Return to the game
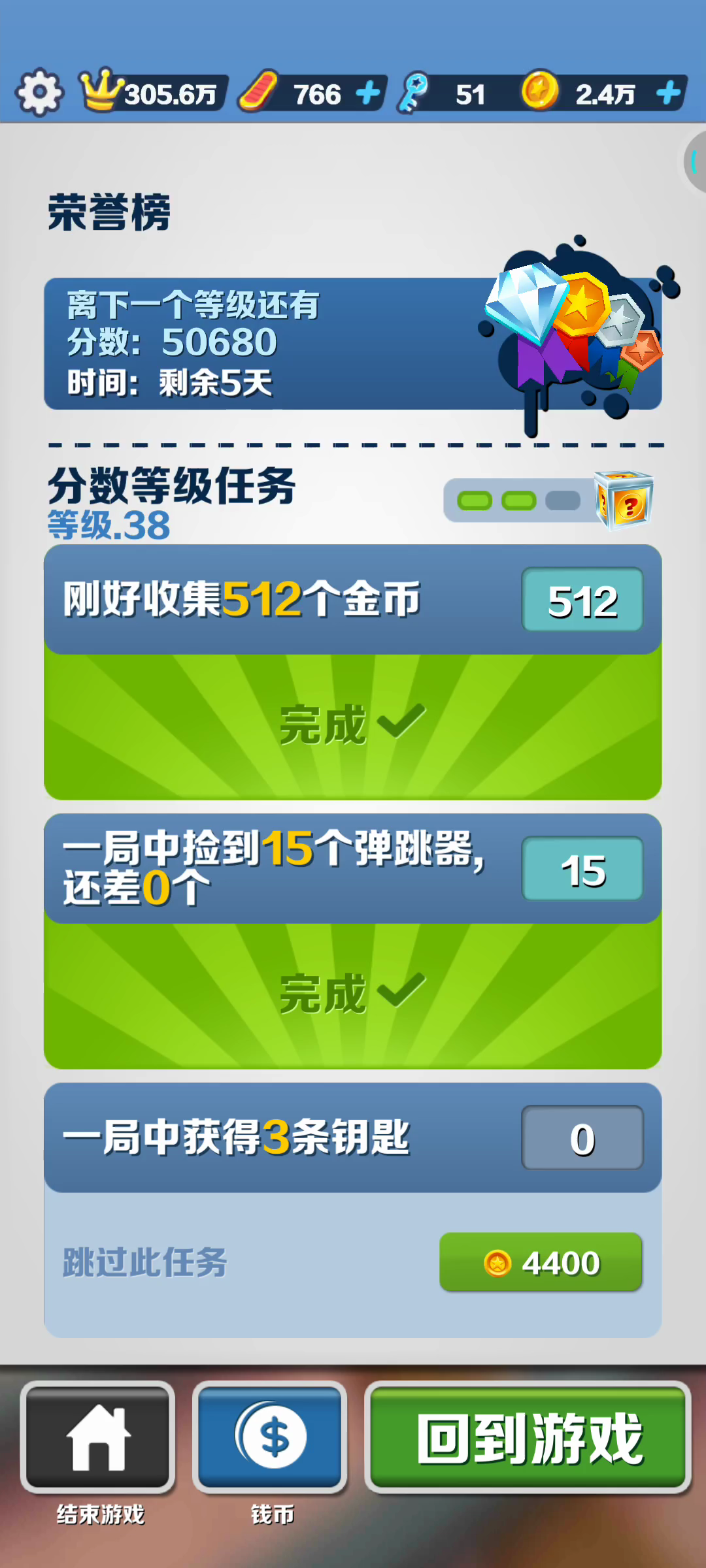The width and height of the screenshot is (706, 1568). [528, 1437]
